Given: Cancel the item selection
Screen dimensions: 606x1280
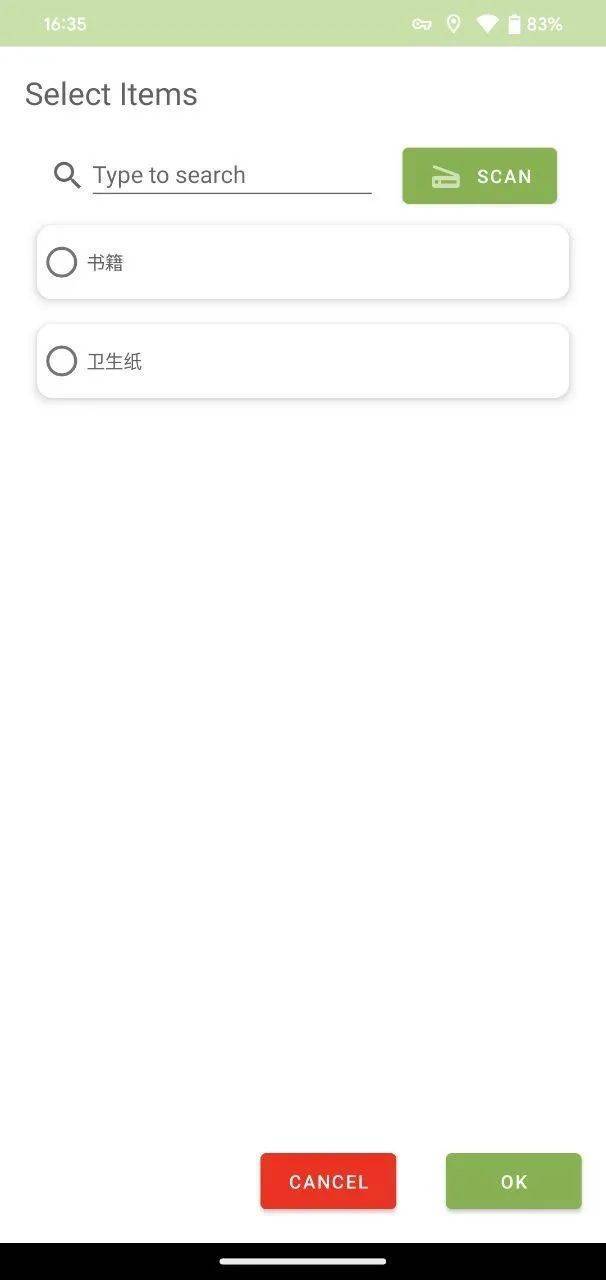Looking at the screenshot, I should [328, 1181].
